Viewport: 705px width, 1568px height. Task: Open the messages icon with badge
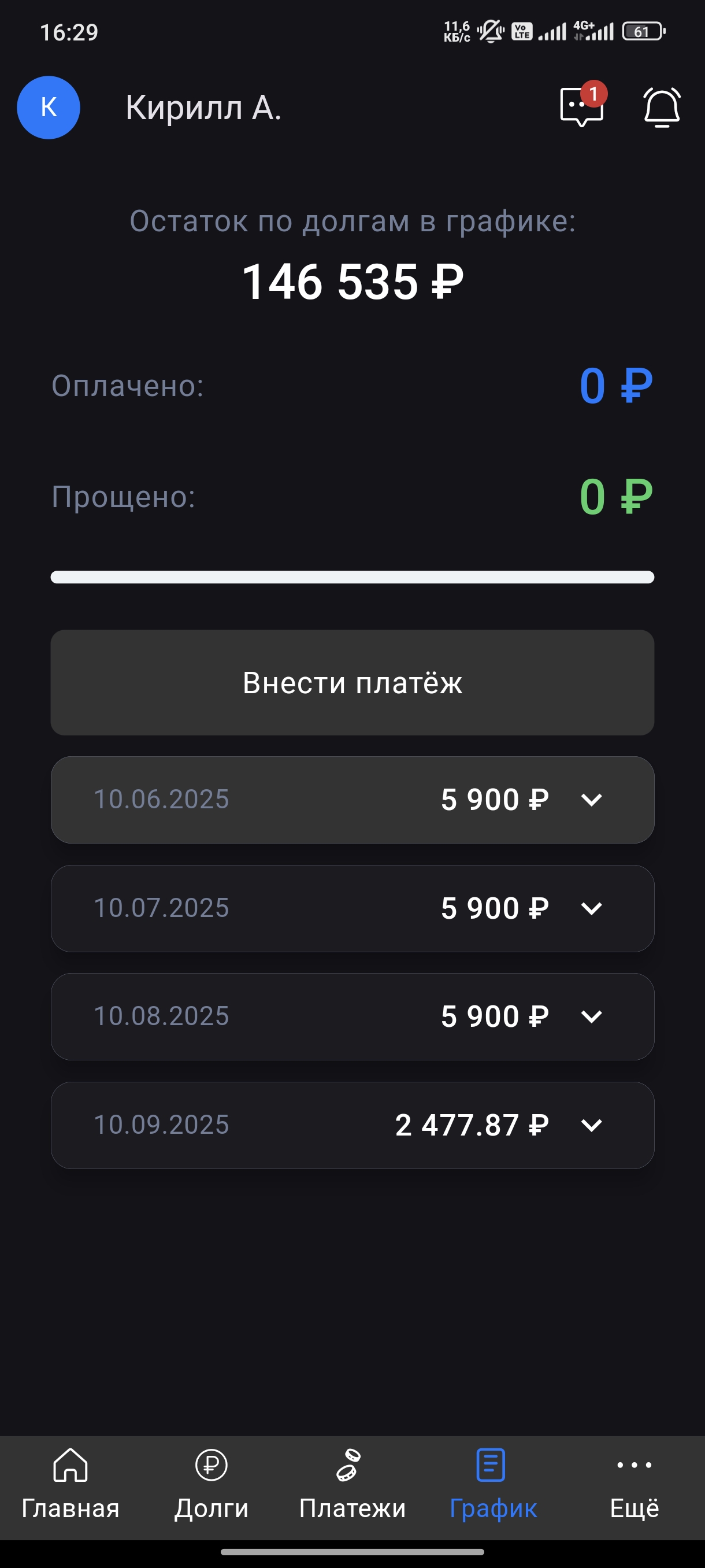point(582,106)
